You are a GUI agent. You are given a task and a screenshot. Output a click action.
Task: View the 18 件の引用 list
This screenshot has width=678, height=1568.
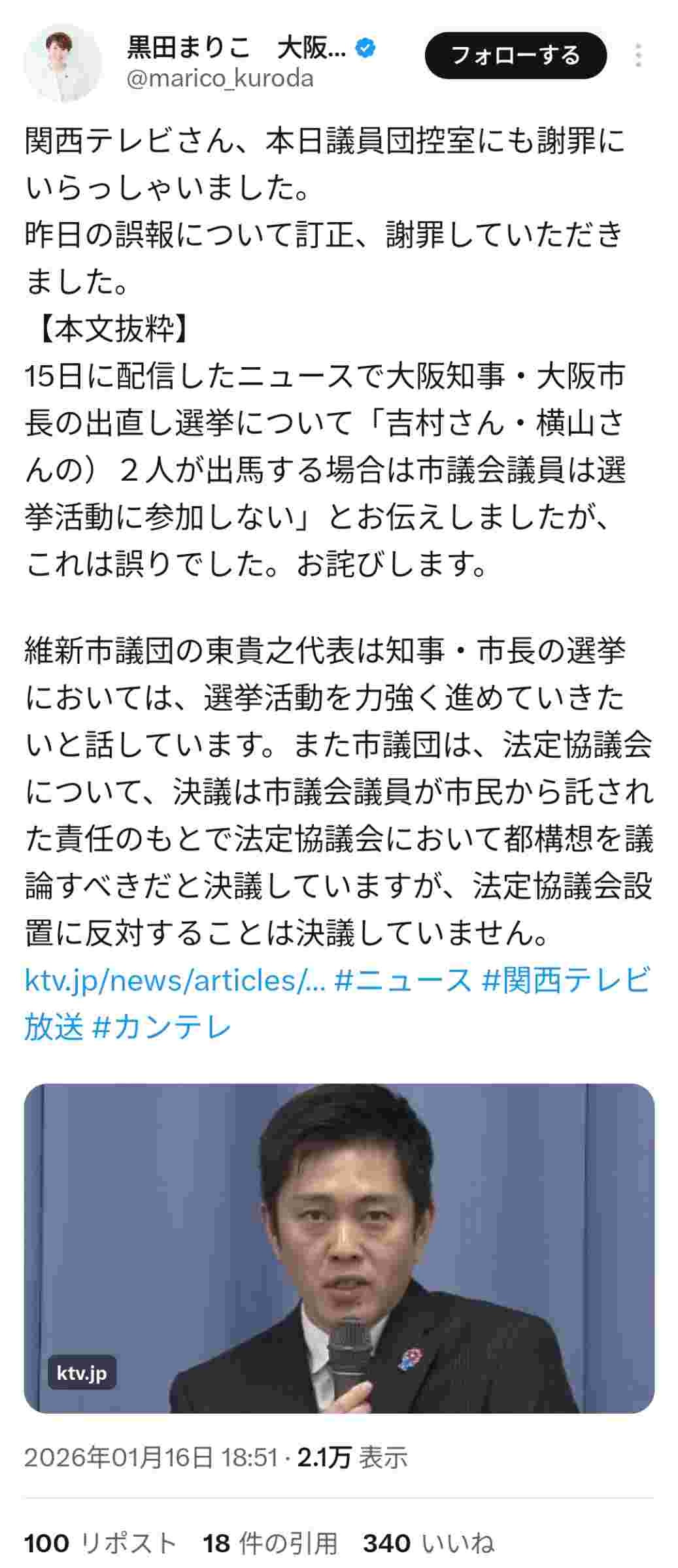(x=269, y=1543)
